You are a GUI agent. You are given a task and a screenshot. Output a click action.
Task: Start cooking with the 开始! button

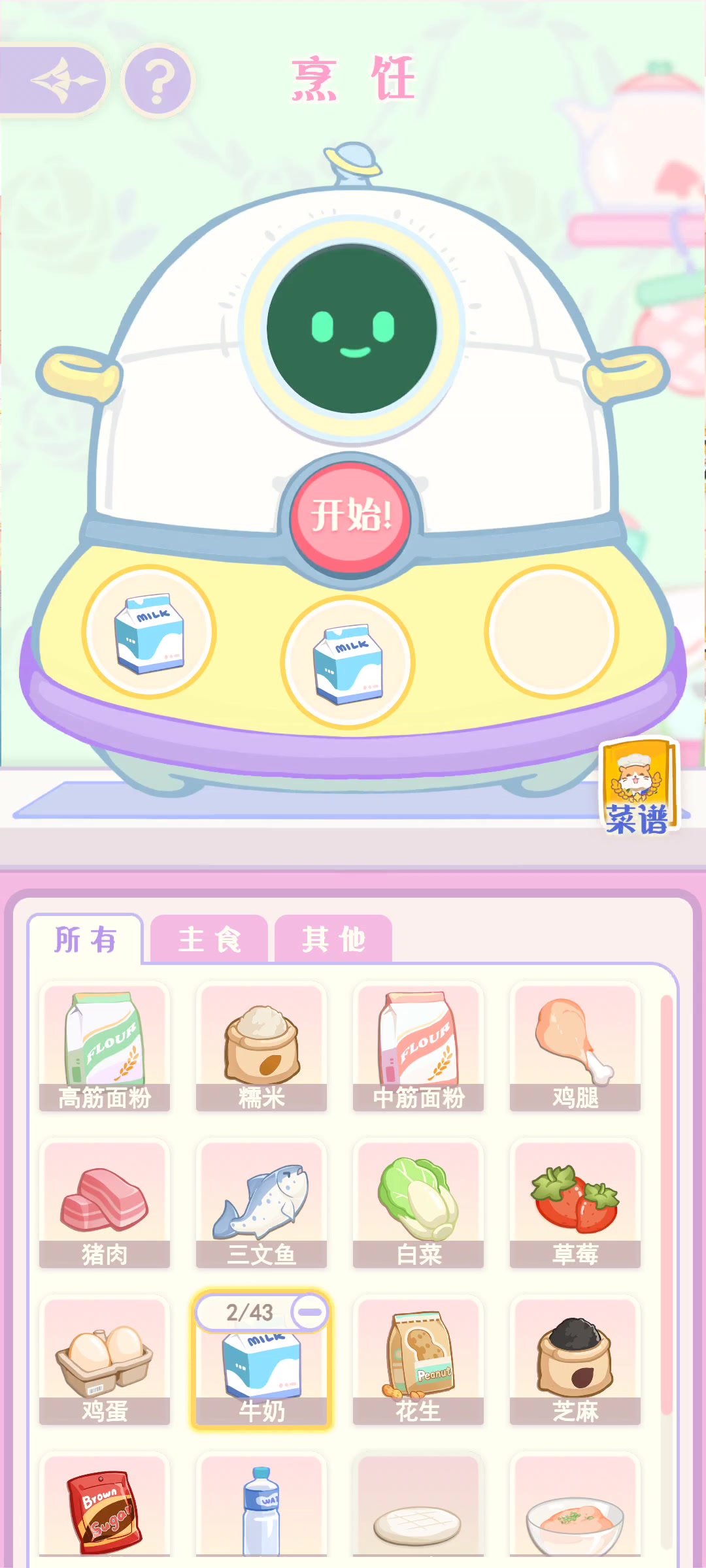pyautogui.click(x=350, y=515)
